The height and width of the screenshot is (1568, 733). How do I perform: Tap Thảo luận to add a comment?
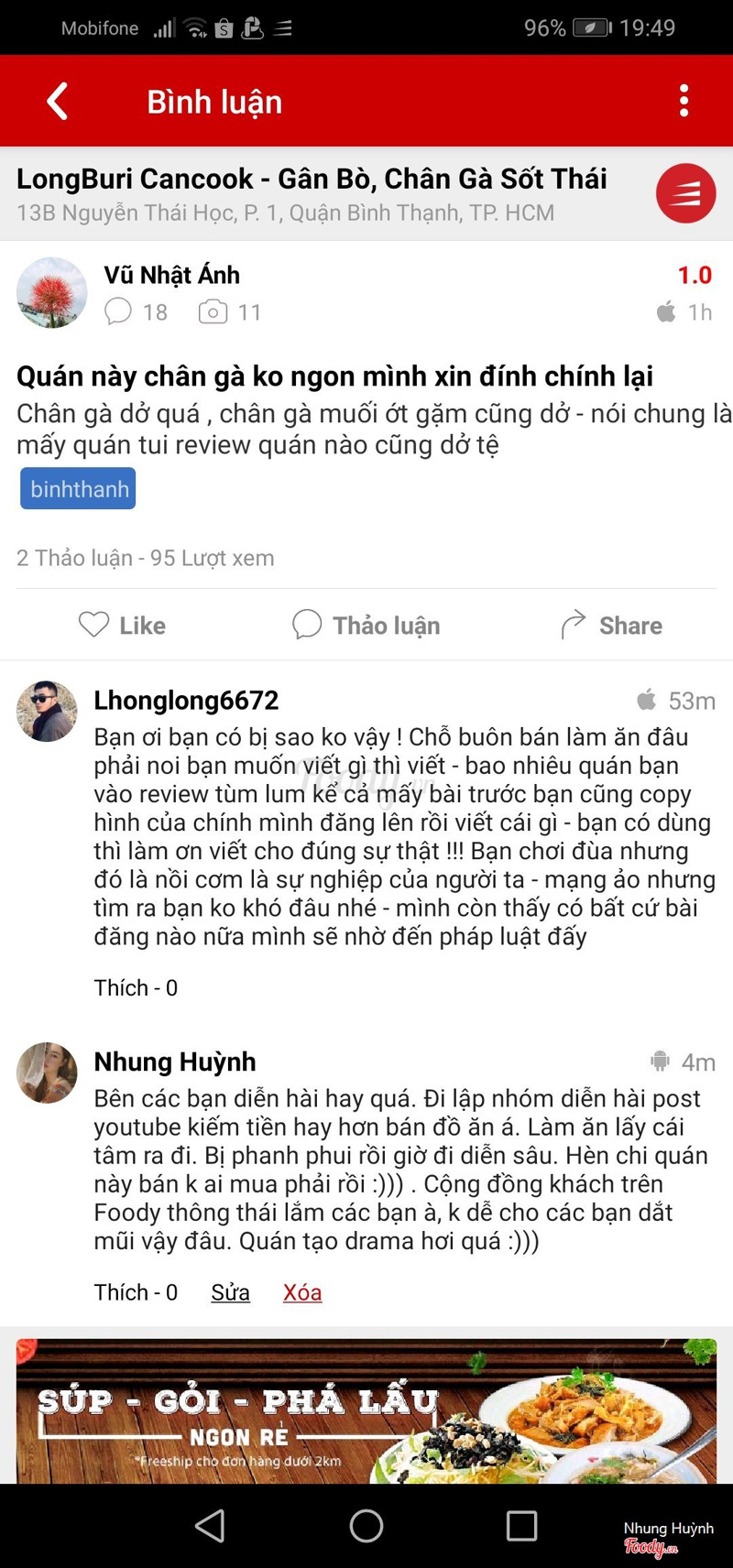coord(366,626)
